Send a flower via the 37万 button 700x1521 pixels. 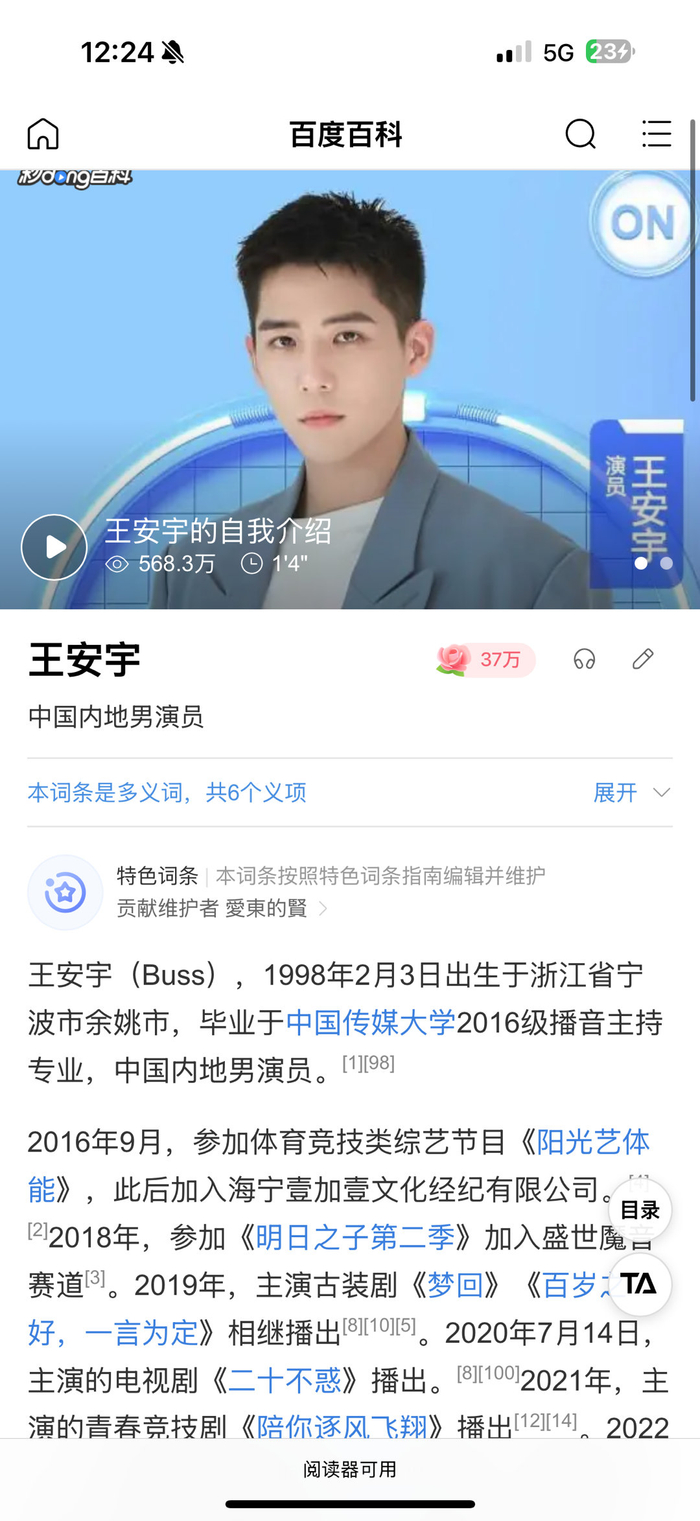pos(485,660)
